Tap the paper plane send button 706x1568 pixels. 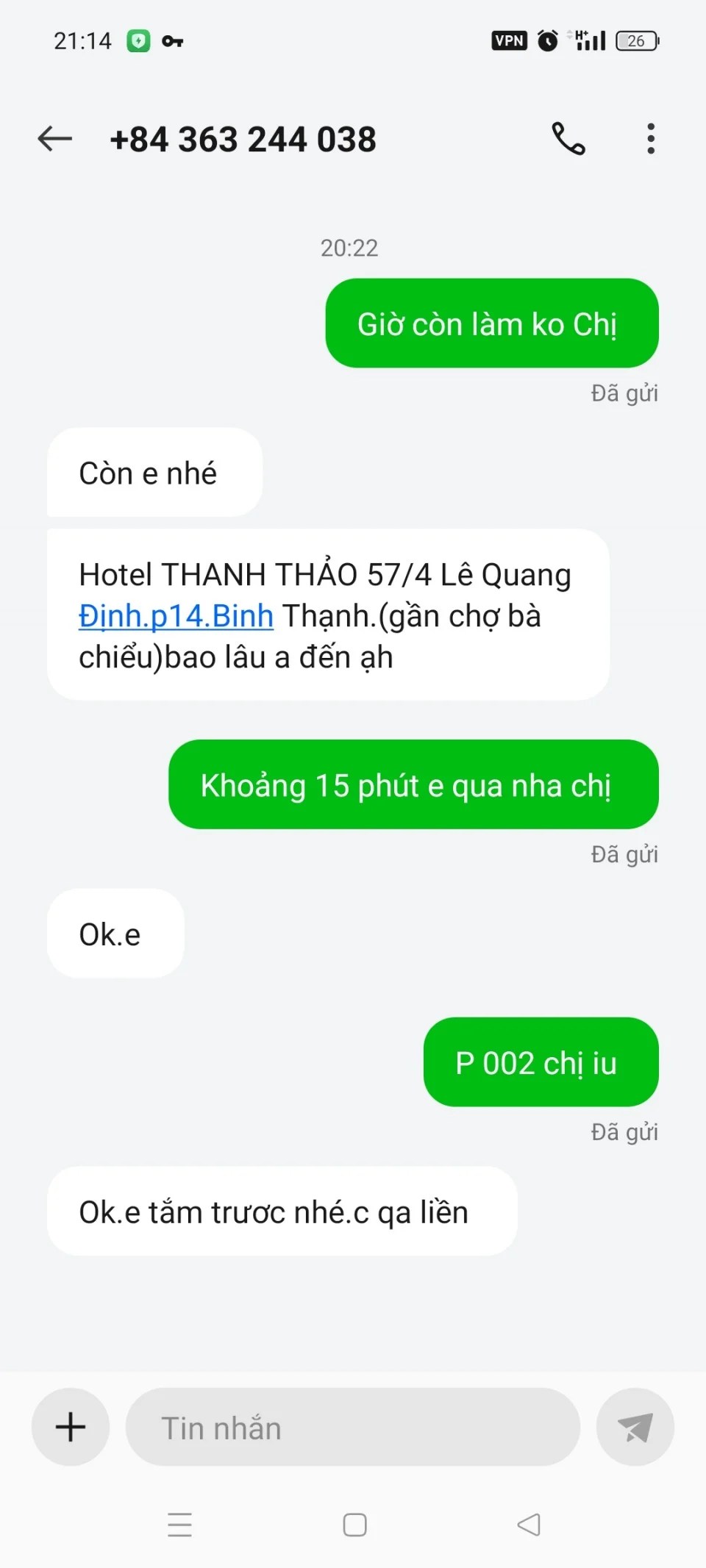click(x=635, y=1427)
